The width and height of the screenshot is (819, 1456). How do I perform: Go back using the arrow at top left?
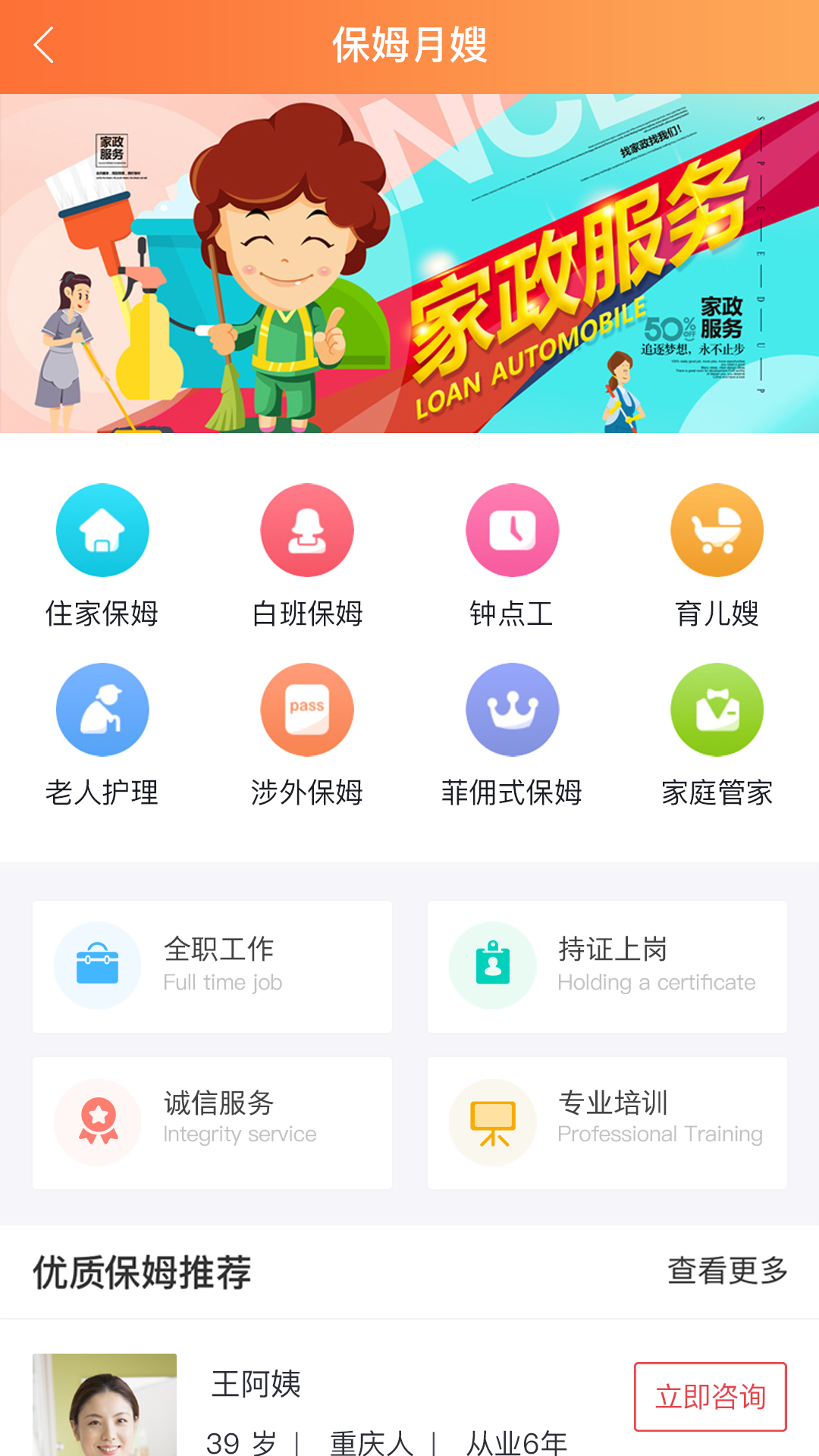(x=43, y=45)
